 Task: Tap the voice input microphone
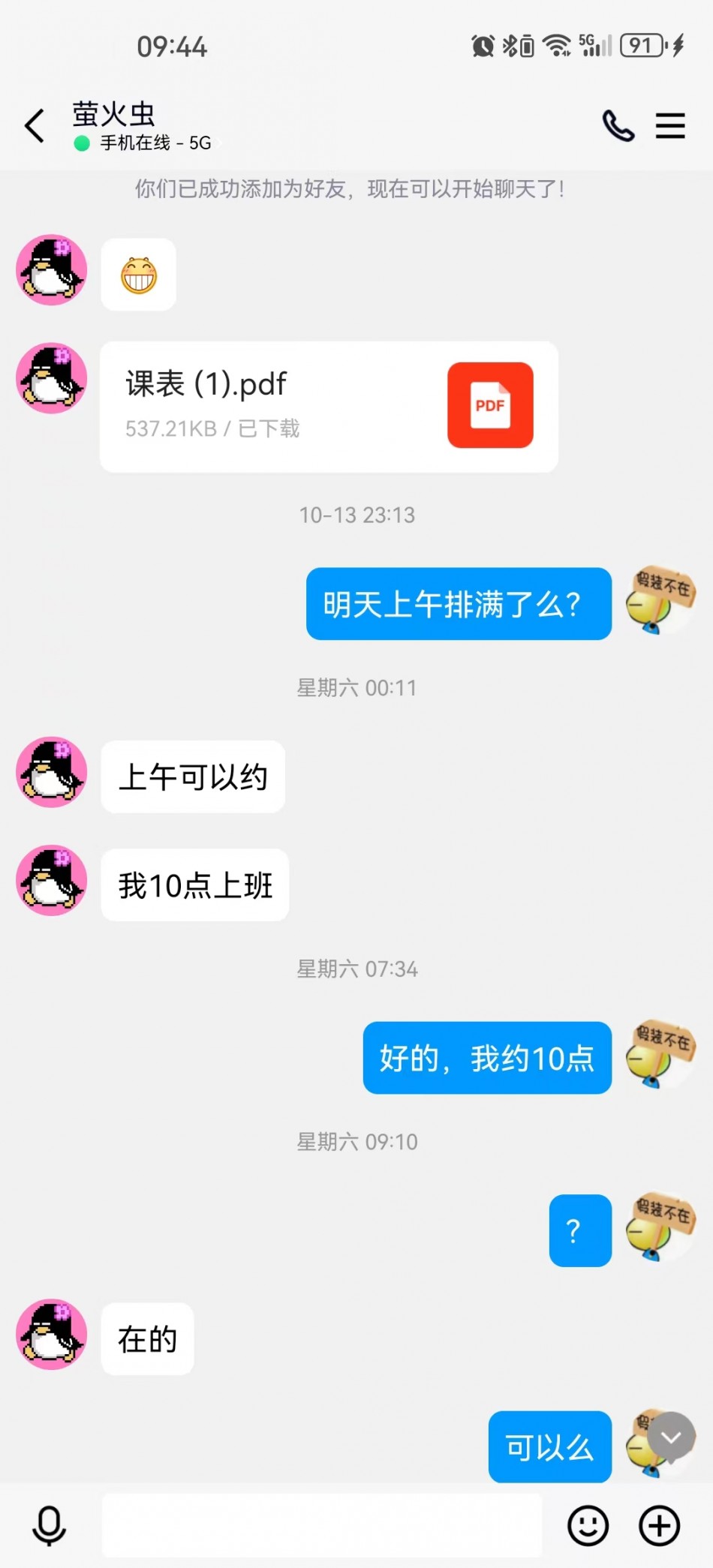(x=50, y=1525)
